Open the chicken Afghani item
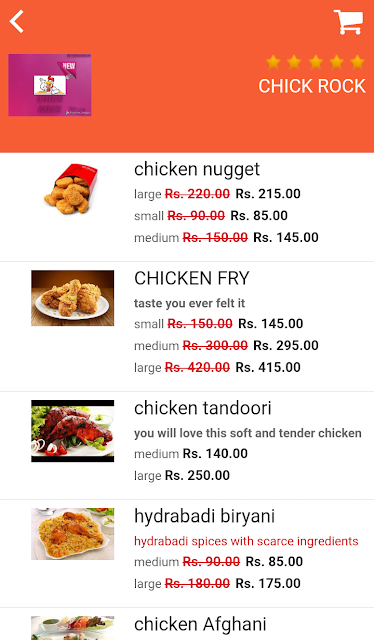This screenshot has height=640, width=374. (x=187, y=624)
